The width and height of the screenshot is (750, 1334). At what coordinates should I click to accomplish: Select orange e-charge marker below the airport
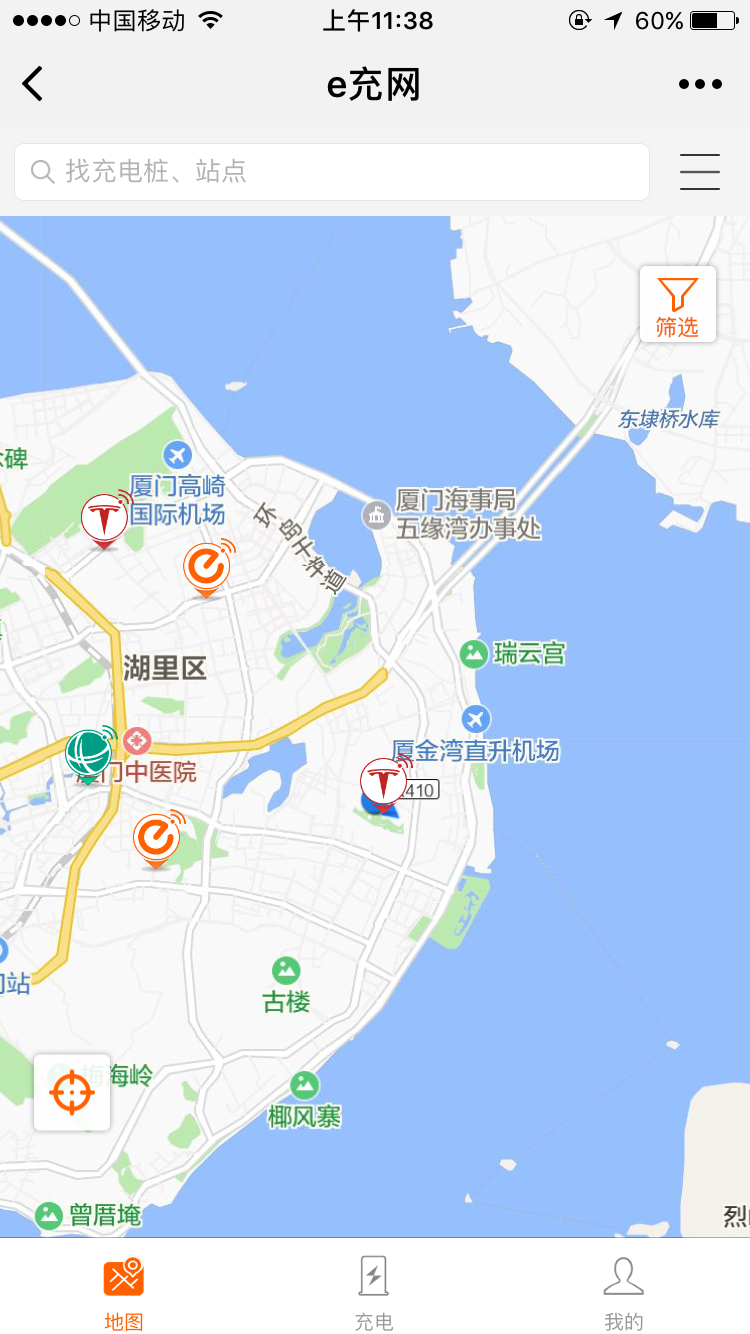click(x=207, y=566)
